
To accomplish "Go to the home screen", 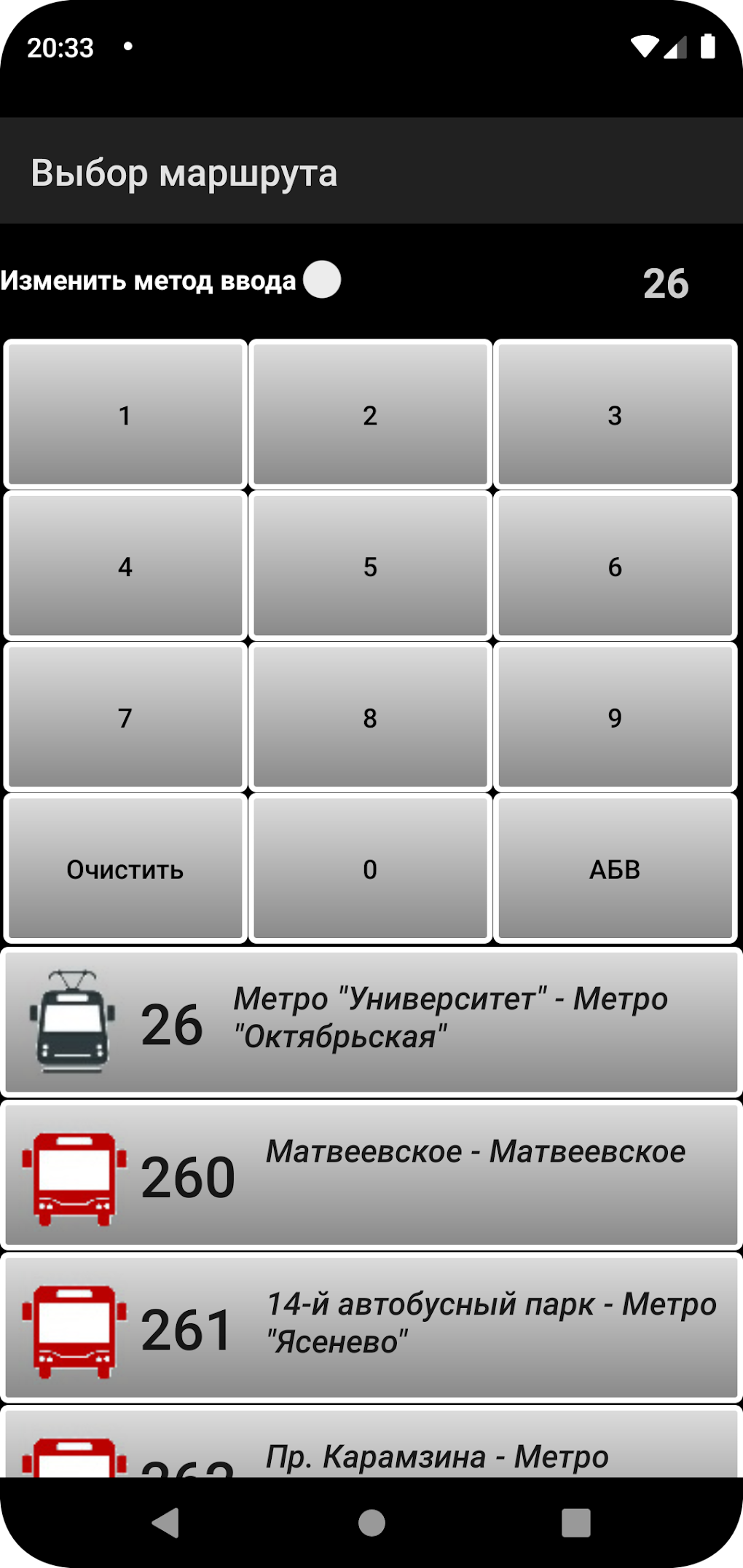I will coord(371,1522).
